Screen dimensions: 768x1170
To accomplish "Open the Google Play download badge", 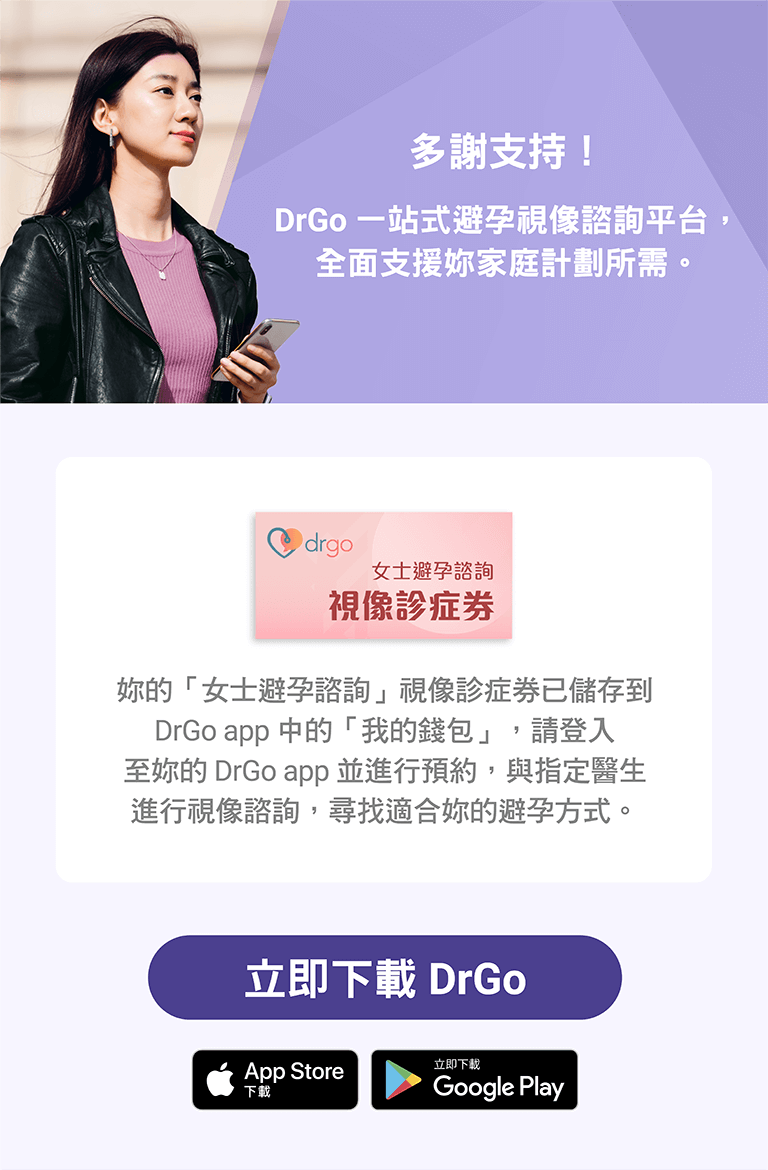I will point(474,1079).
